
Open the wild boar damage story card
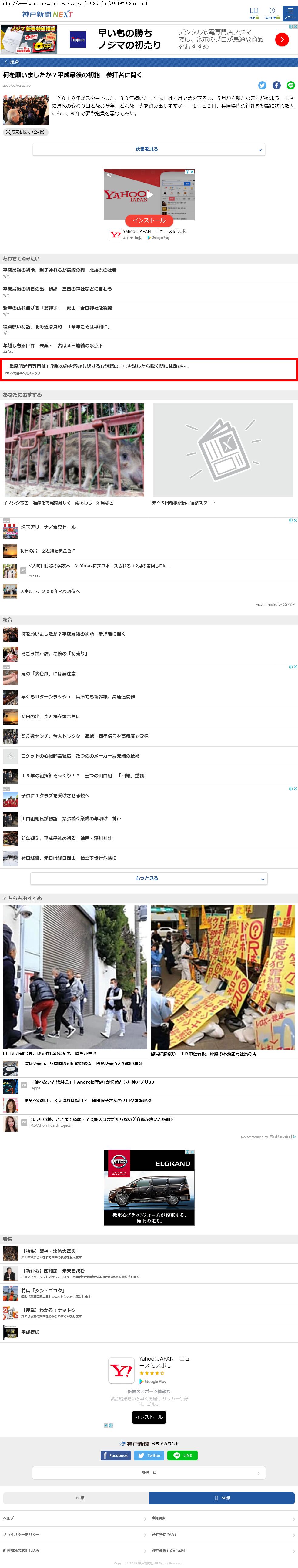(74, 454)
